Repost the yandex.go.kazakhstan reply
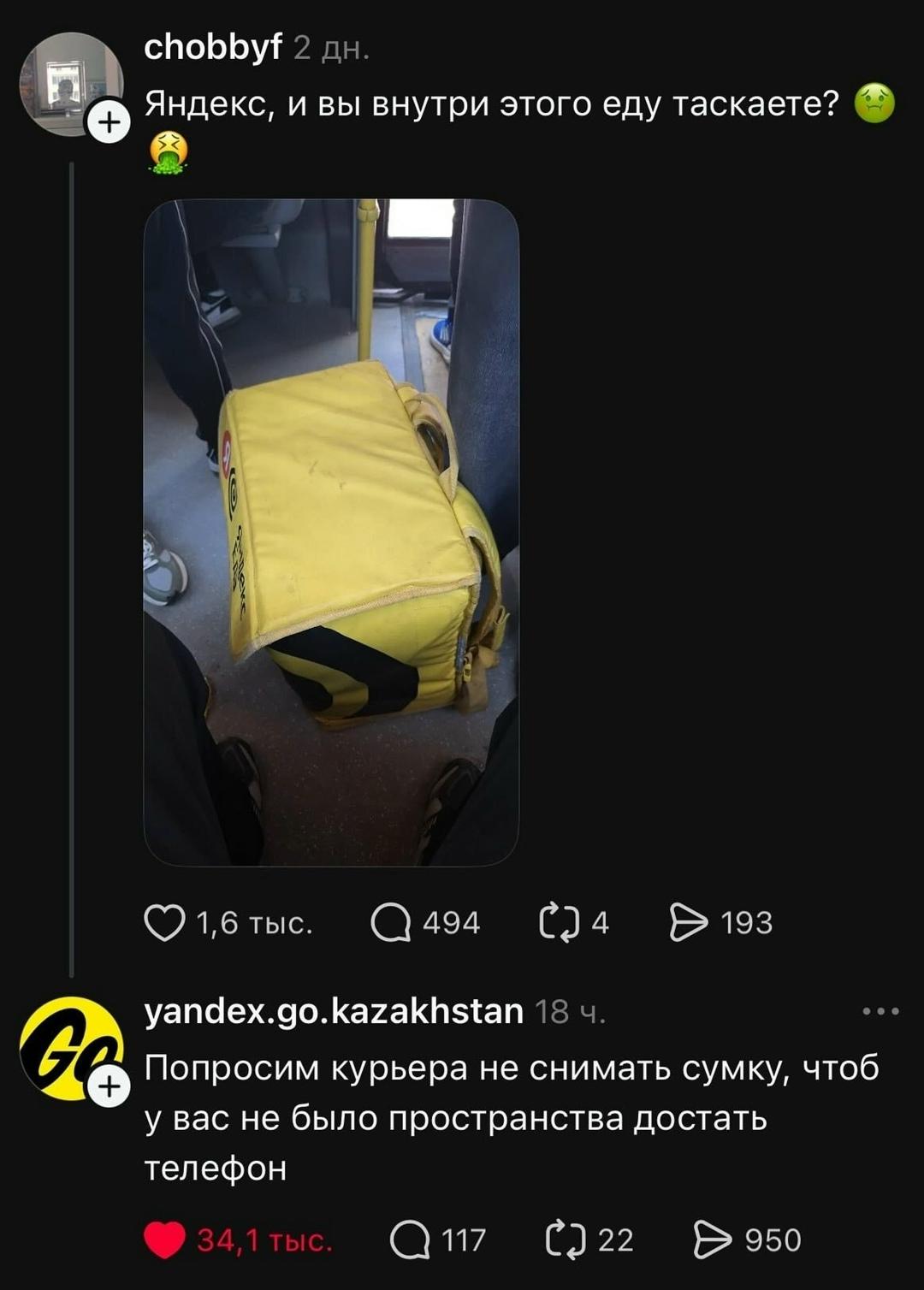This screenshot has width=924, height=1290. [x=566, y=1240]
